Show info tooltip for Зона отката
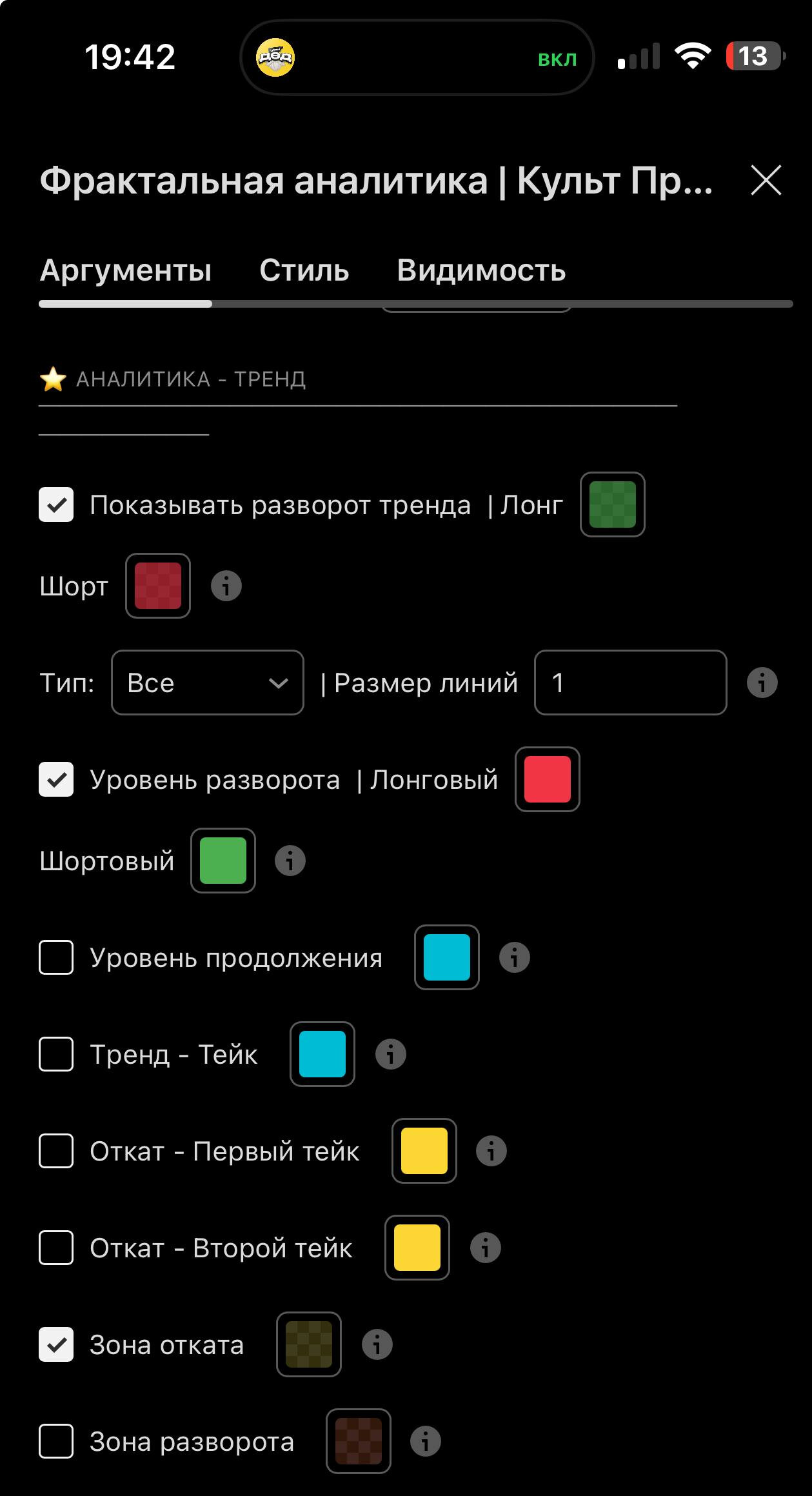 [377, 1344]
